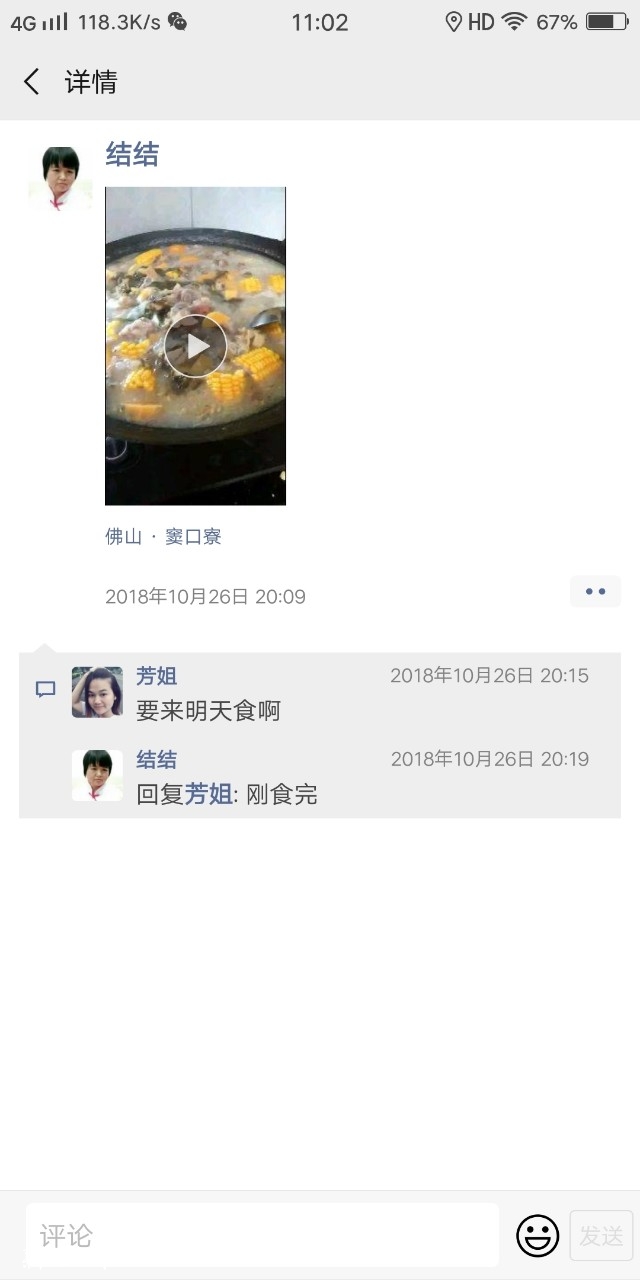Focus the 评论 comment input field

262,1235
